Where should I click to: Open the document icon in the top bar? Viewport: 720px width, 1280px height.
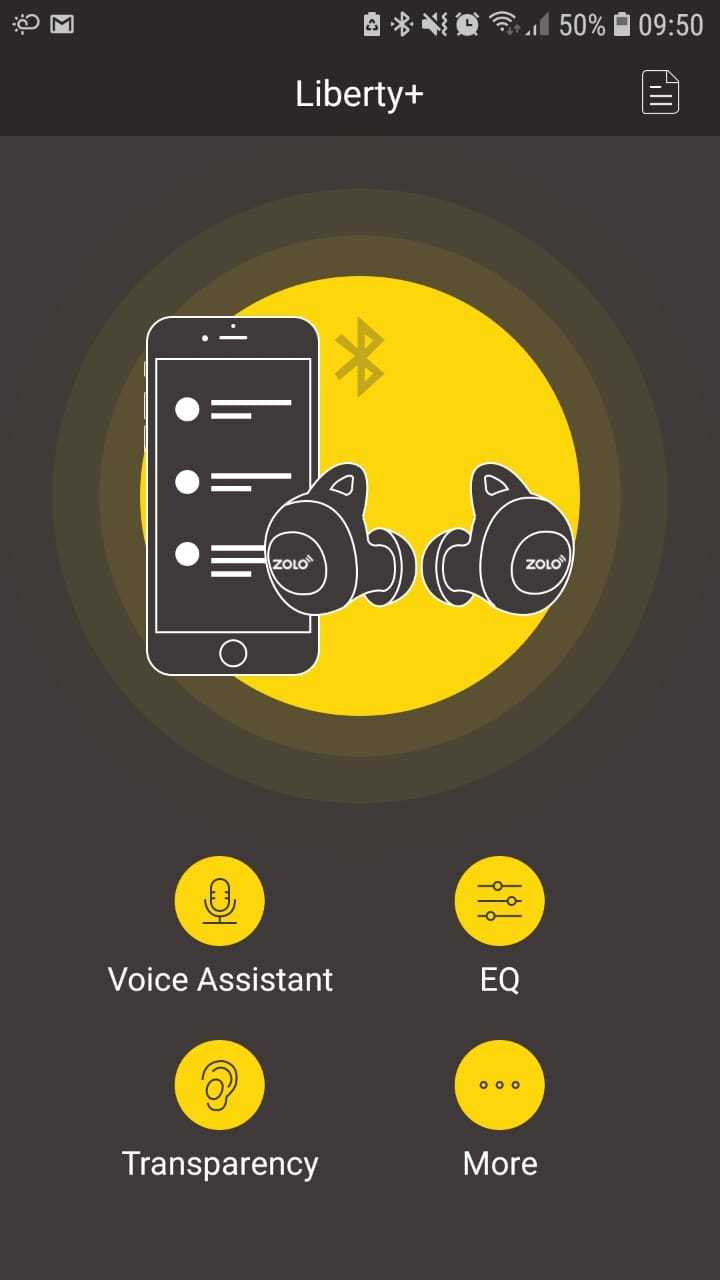660,94
